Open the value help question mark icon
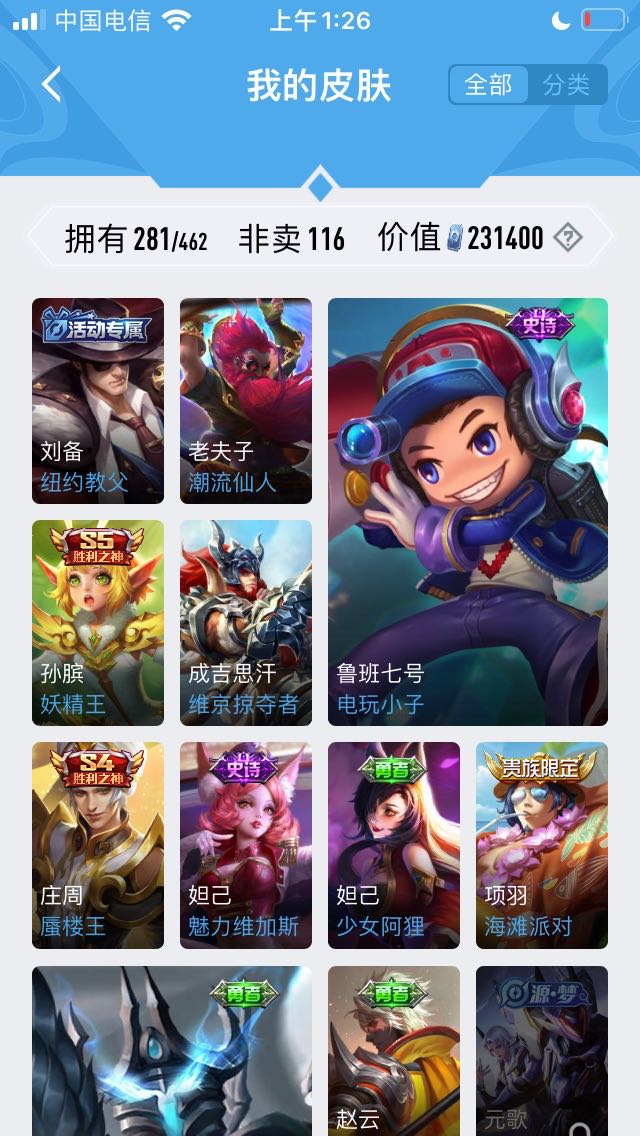 568,238
